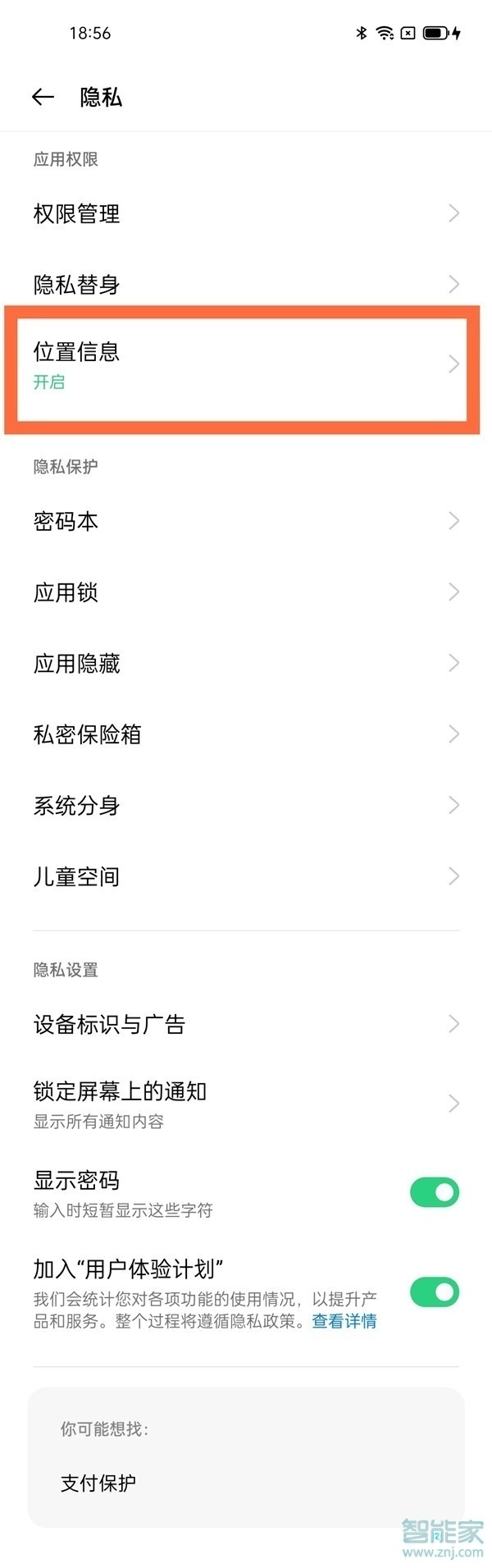Viewport: 492px width, 1568px height.
Task: Open 隐私替身 option
Action: [246, 285]
